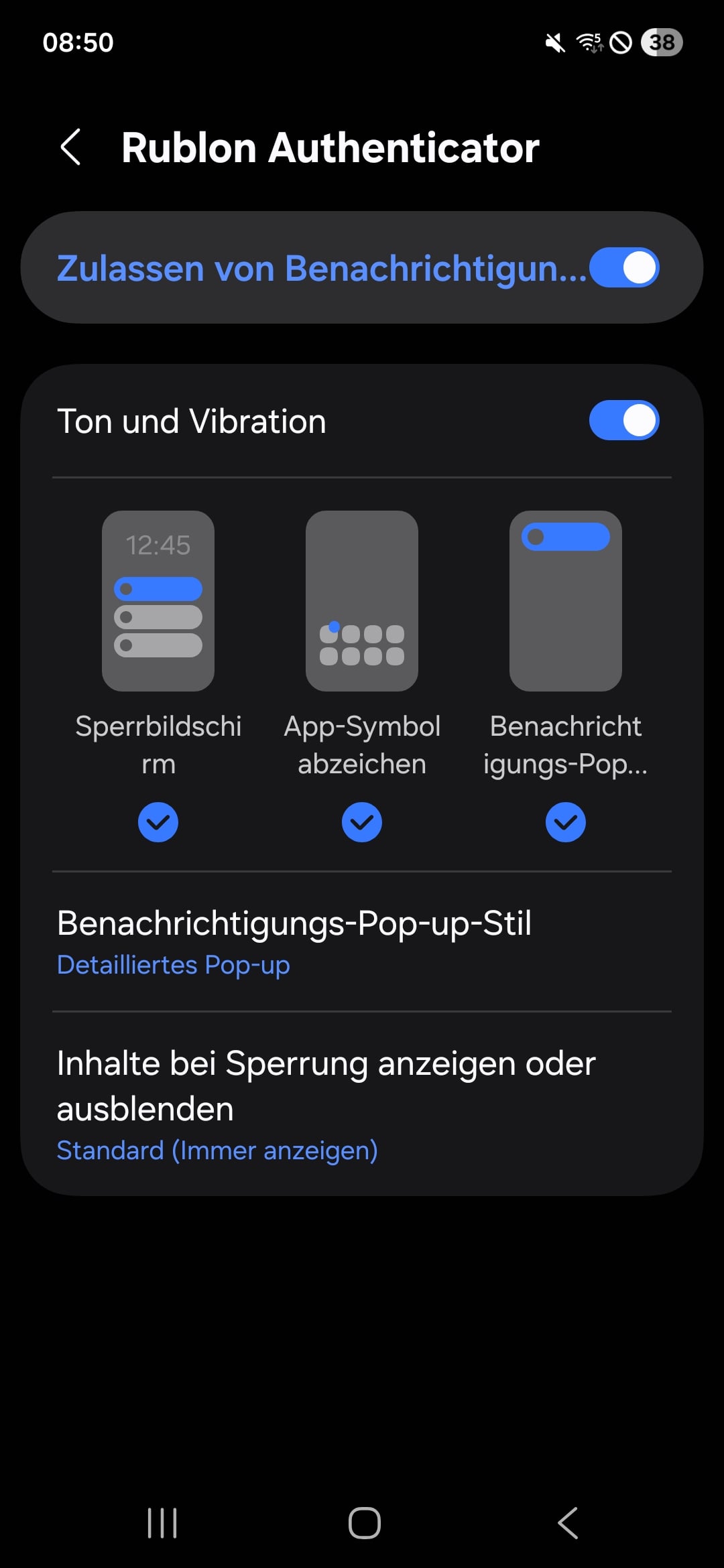This screenshot has width=724, height=1568.
Task: Open Benachrichtigungs-Pop-up-Stil setting
Action: pos(362,941)
